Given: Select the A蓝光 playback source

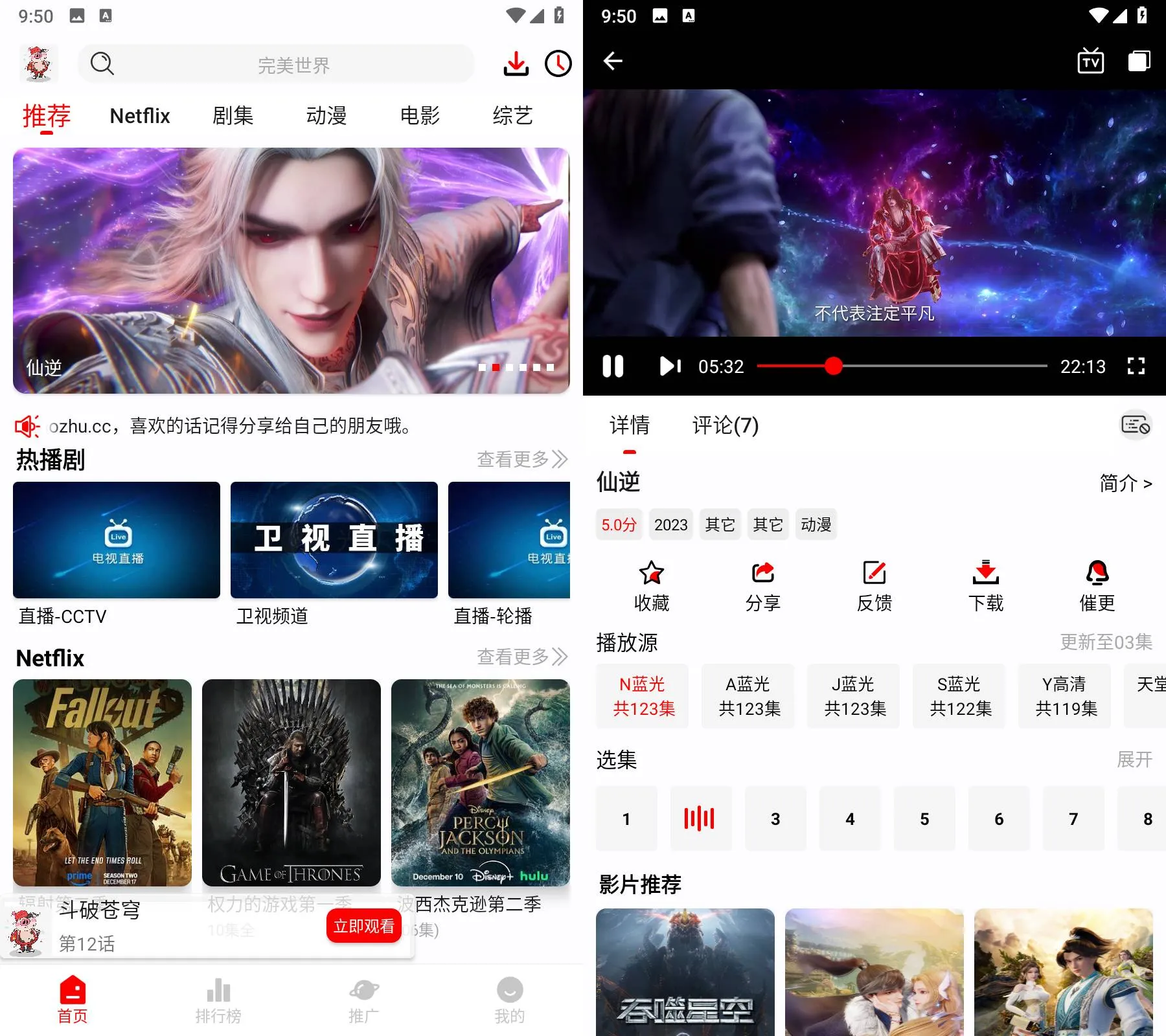Looking at the screenshot, I should pos(748,696).
